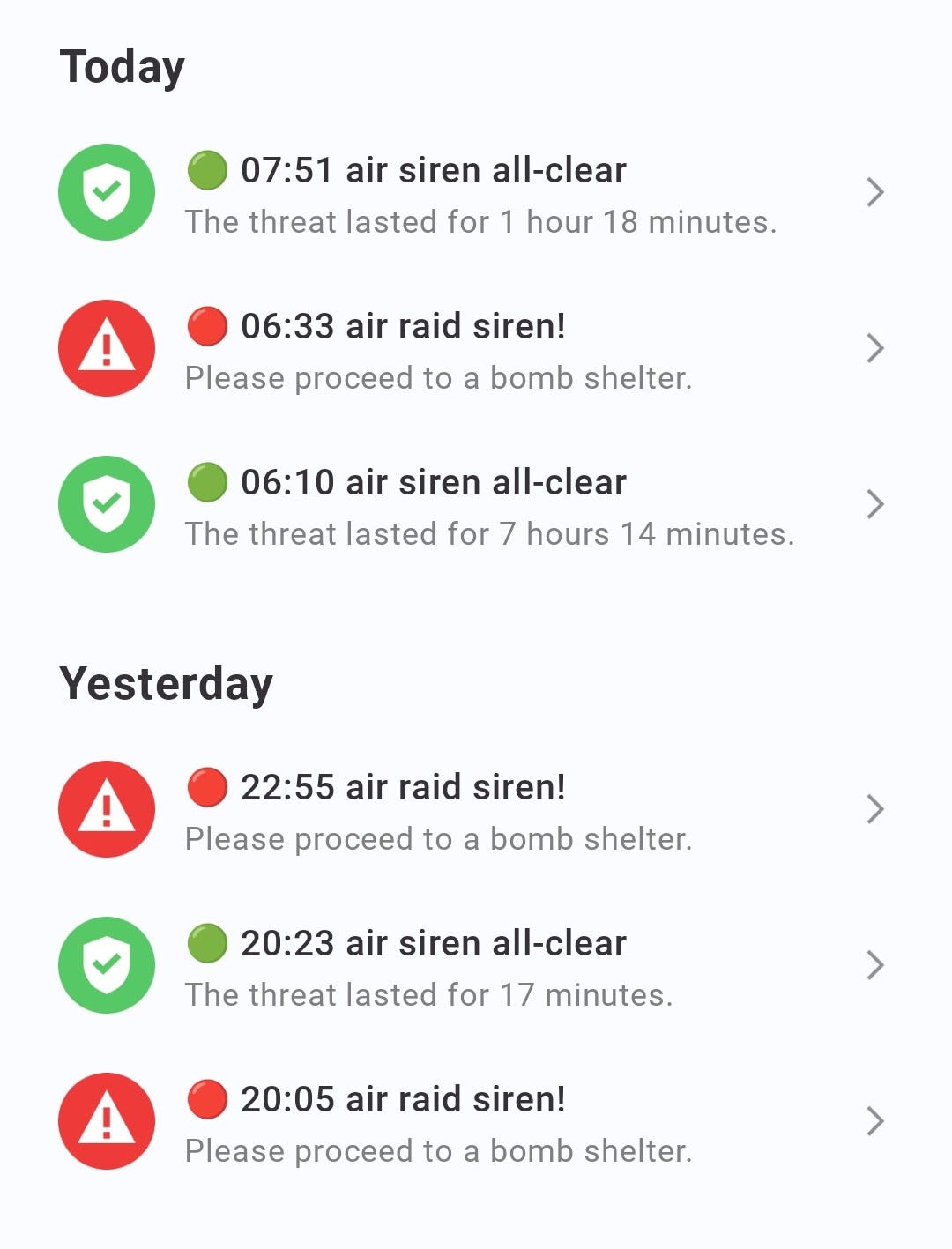Open yesterday's 22:55 air raid siren alert
This screenshot has width=952, height=1249.
[x=476, y=810]
